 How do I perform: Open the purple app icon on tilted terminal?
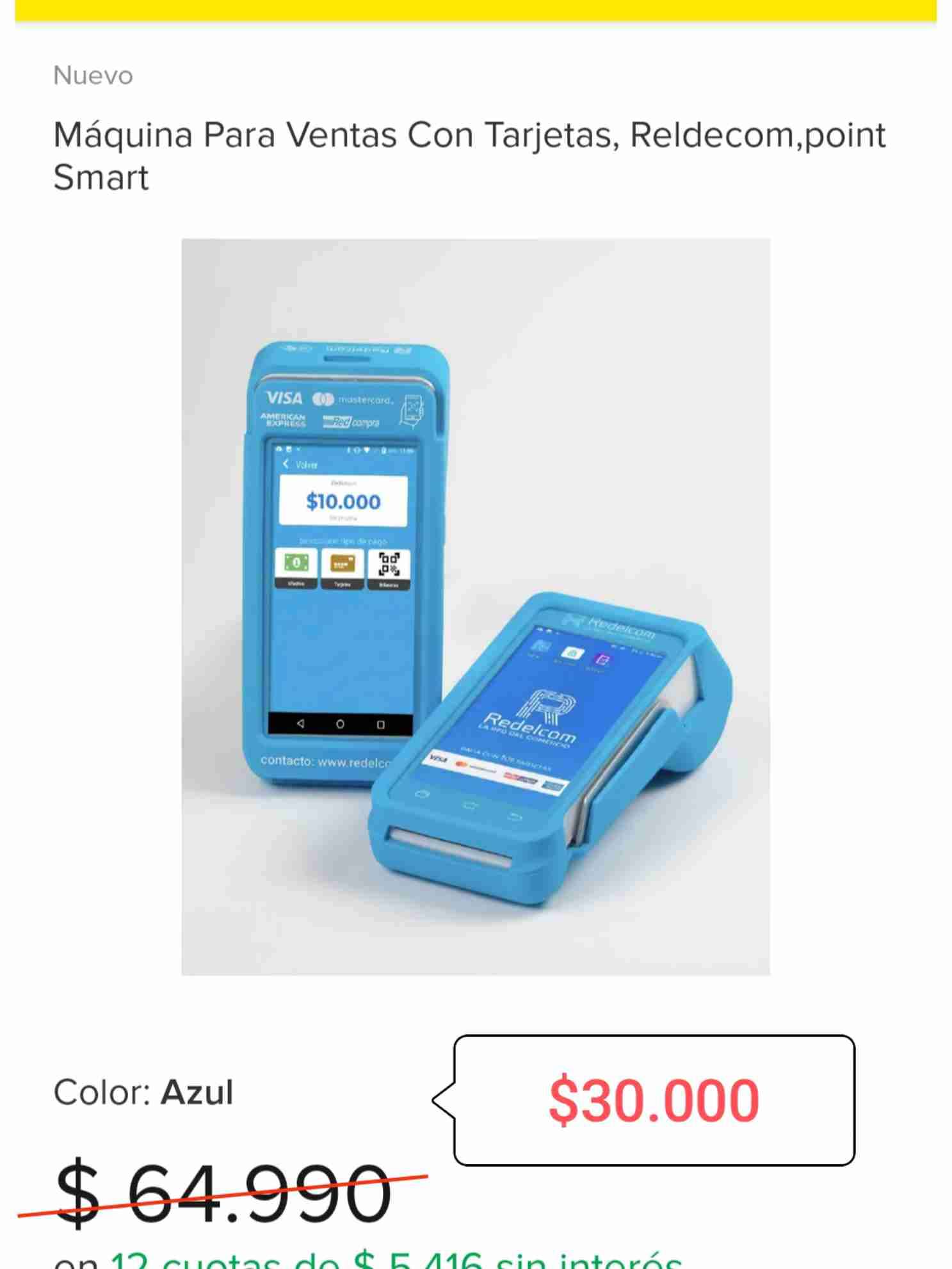[602, 659]
